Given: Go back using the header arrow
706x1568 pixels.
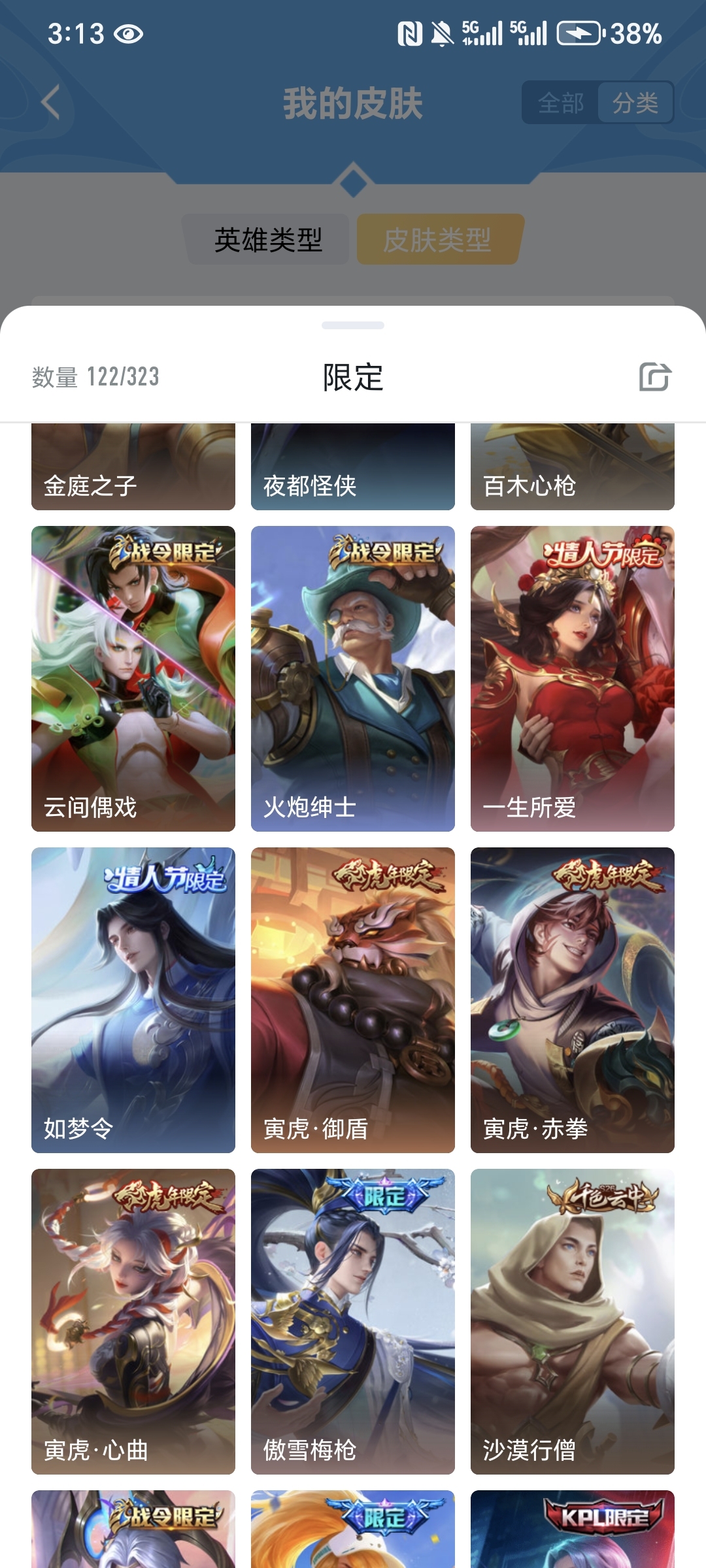Looking at the screenshot, I should tap(51, 103).
